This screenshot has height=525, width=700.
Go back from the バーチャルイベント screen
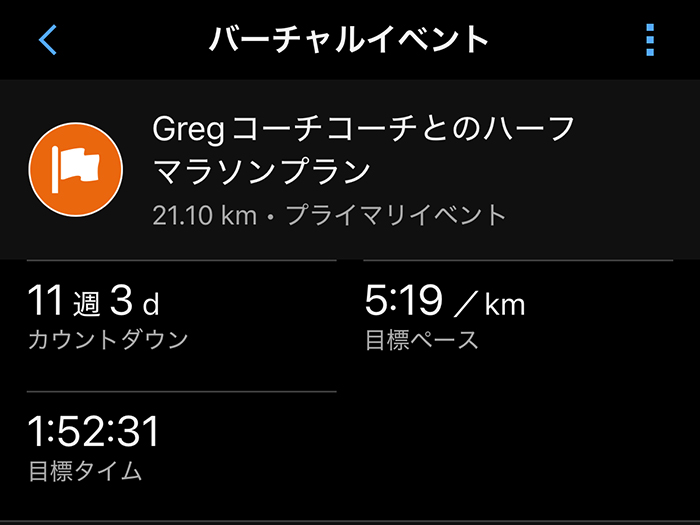(x=48, y=39)
